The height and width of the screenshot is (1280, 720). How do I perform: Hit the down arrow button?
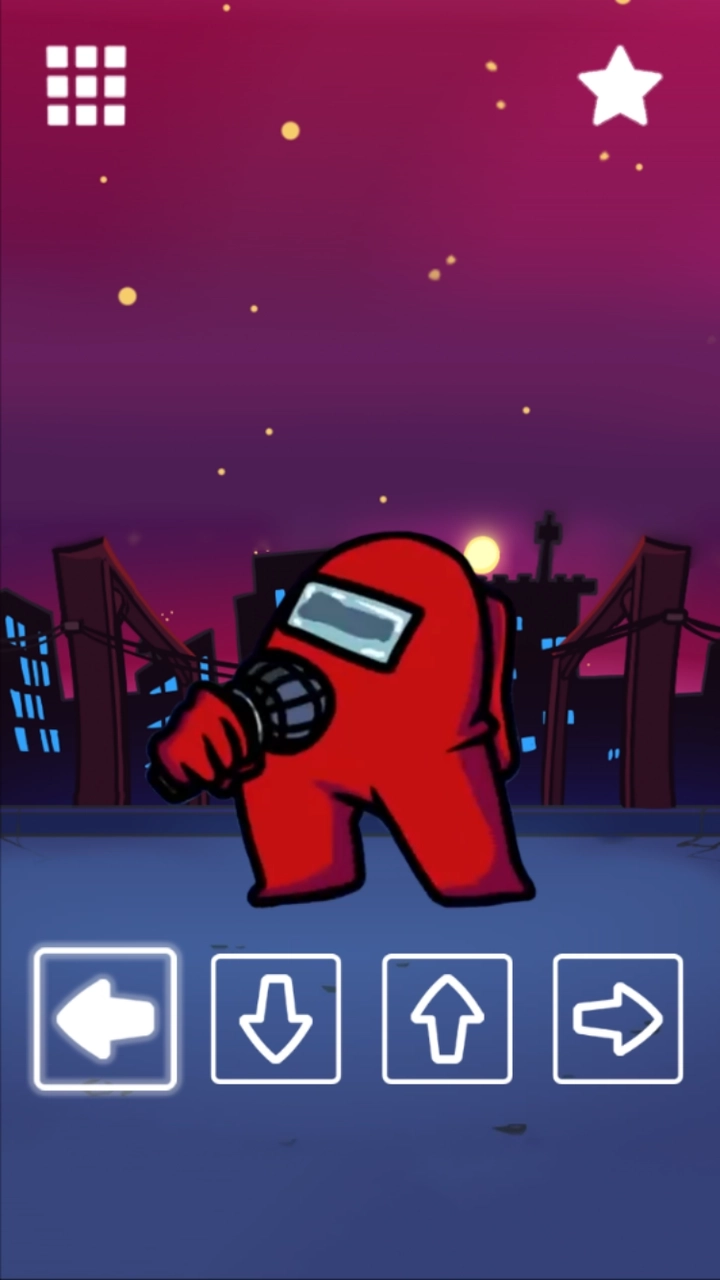pos(276,1019)
